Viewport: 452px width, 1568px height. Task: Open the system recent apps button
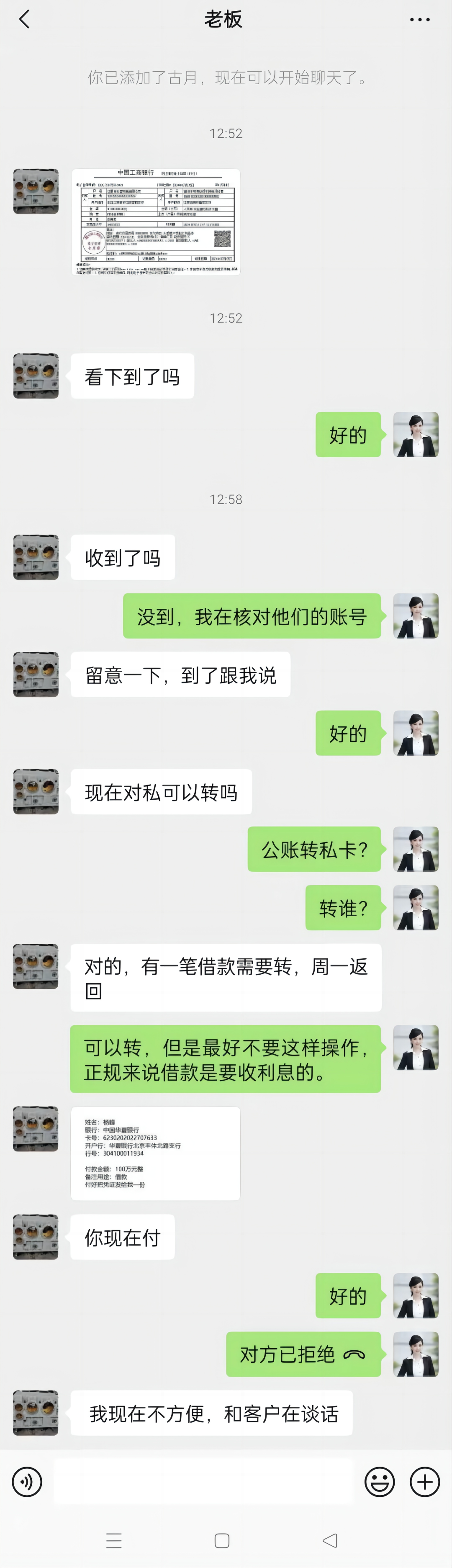114,1541
